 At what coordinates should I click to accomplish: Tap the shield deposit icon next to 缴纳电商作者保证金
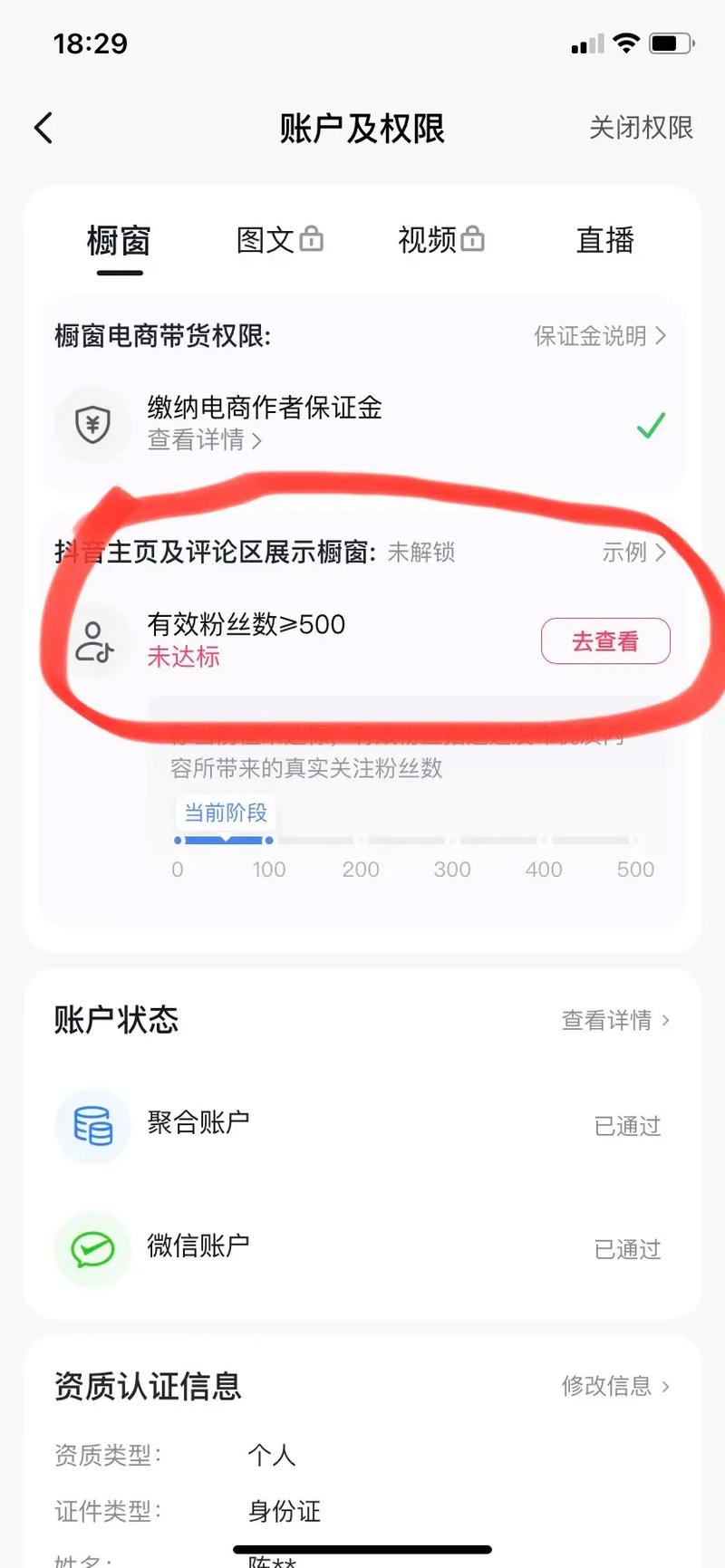click(x=92, y=424)
